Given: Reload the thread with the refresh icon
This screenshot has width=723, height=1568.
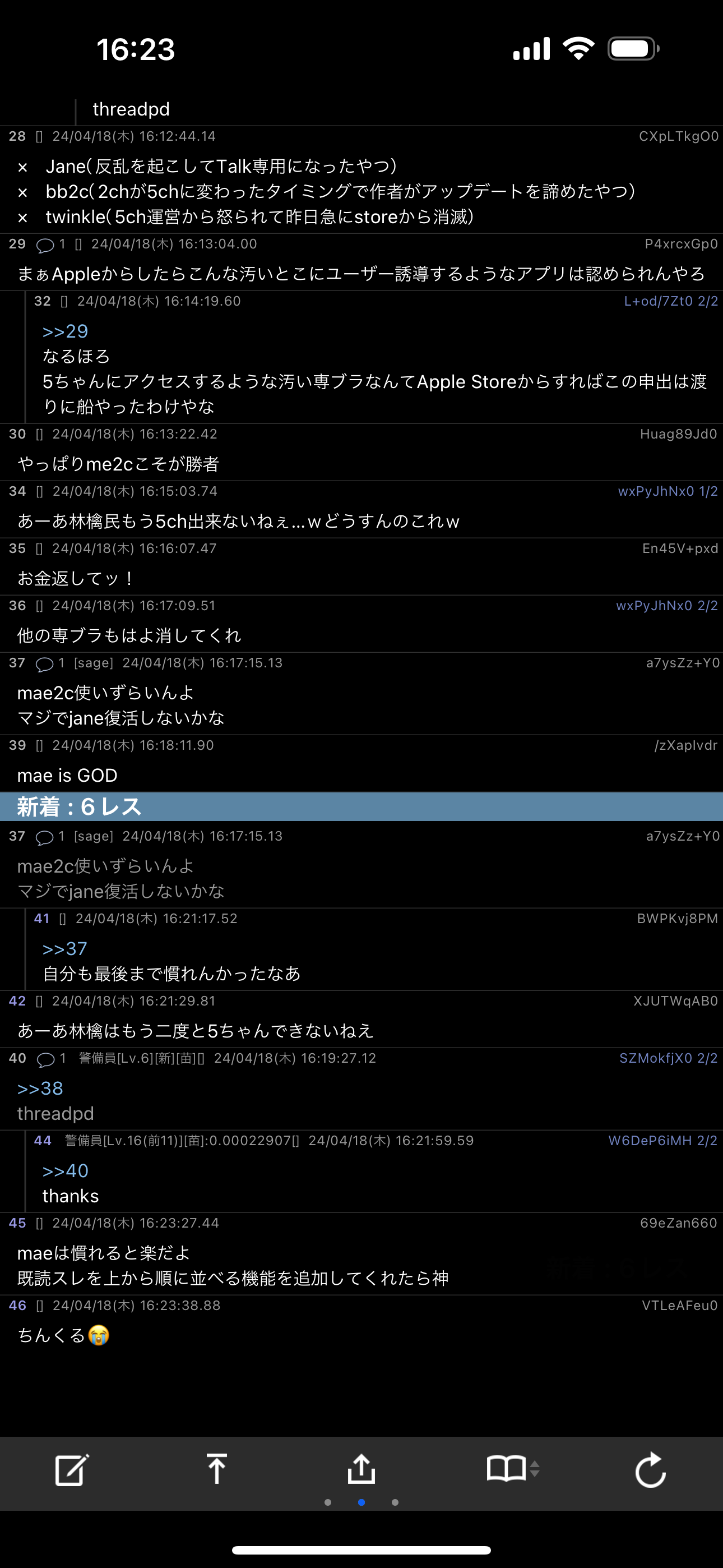Looking at the screenshot, I should (x=651, y=1469).
